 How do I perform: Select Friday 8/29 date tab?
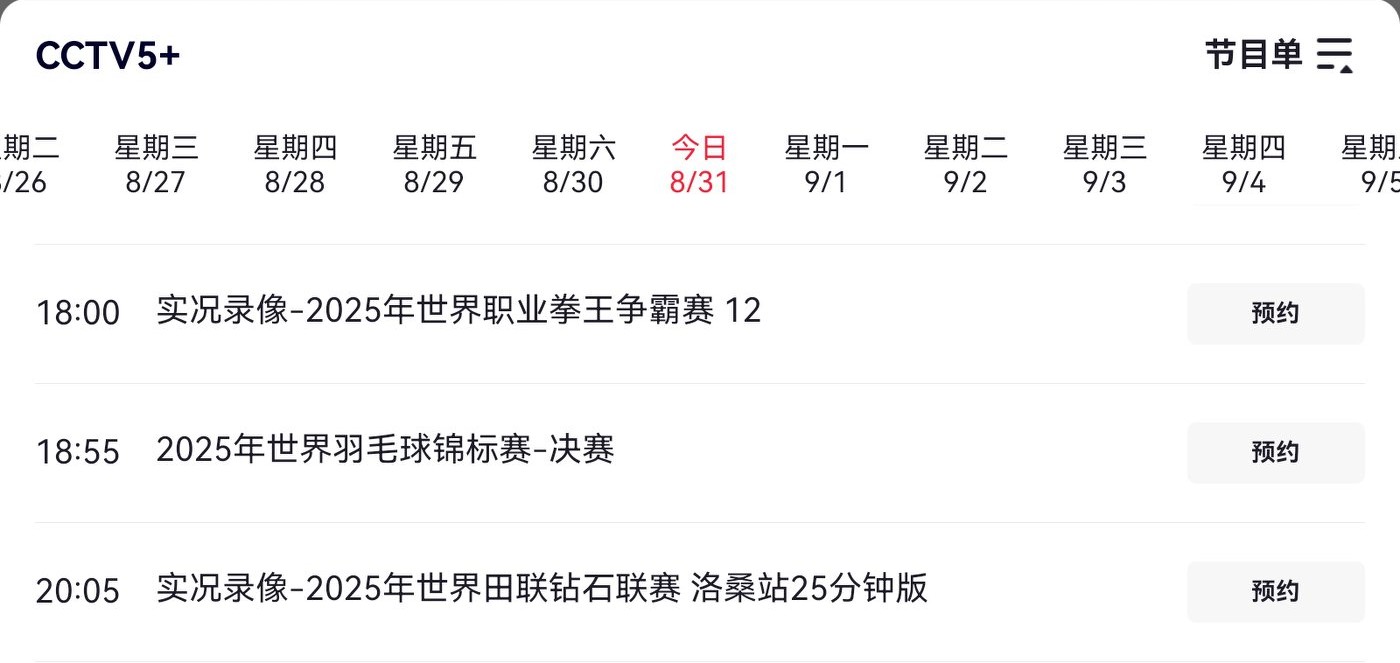tap(434, 165)
